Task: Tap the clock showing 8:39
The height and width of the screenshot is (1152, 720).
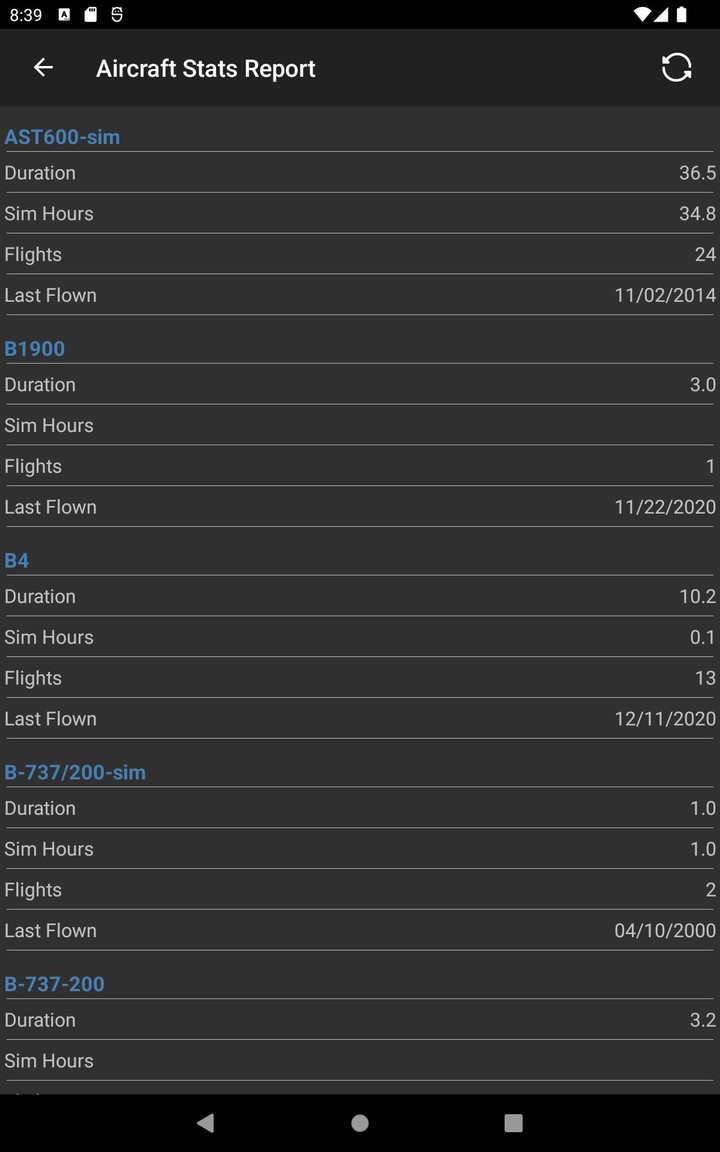Action: 27,14
